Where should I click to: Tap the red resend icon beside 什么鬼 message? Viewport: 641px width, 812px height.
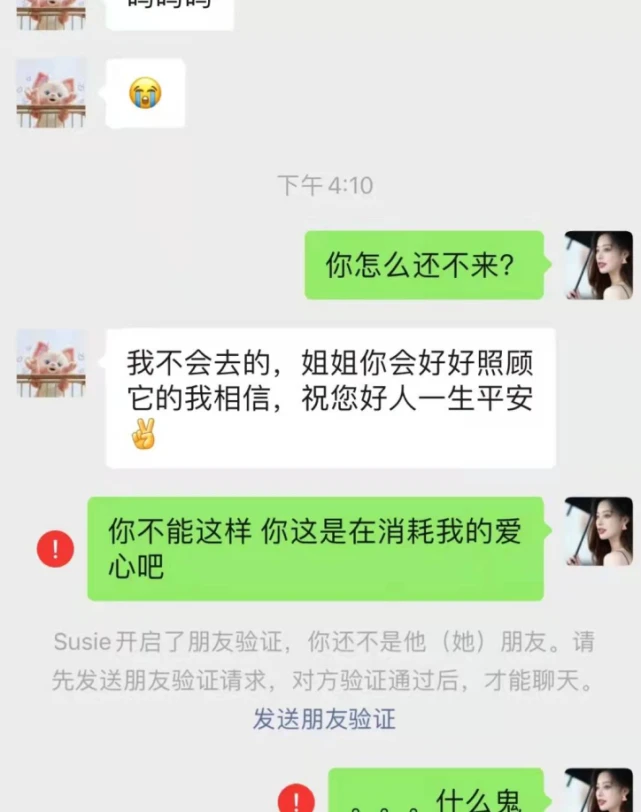(295, 799)
